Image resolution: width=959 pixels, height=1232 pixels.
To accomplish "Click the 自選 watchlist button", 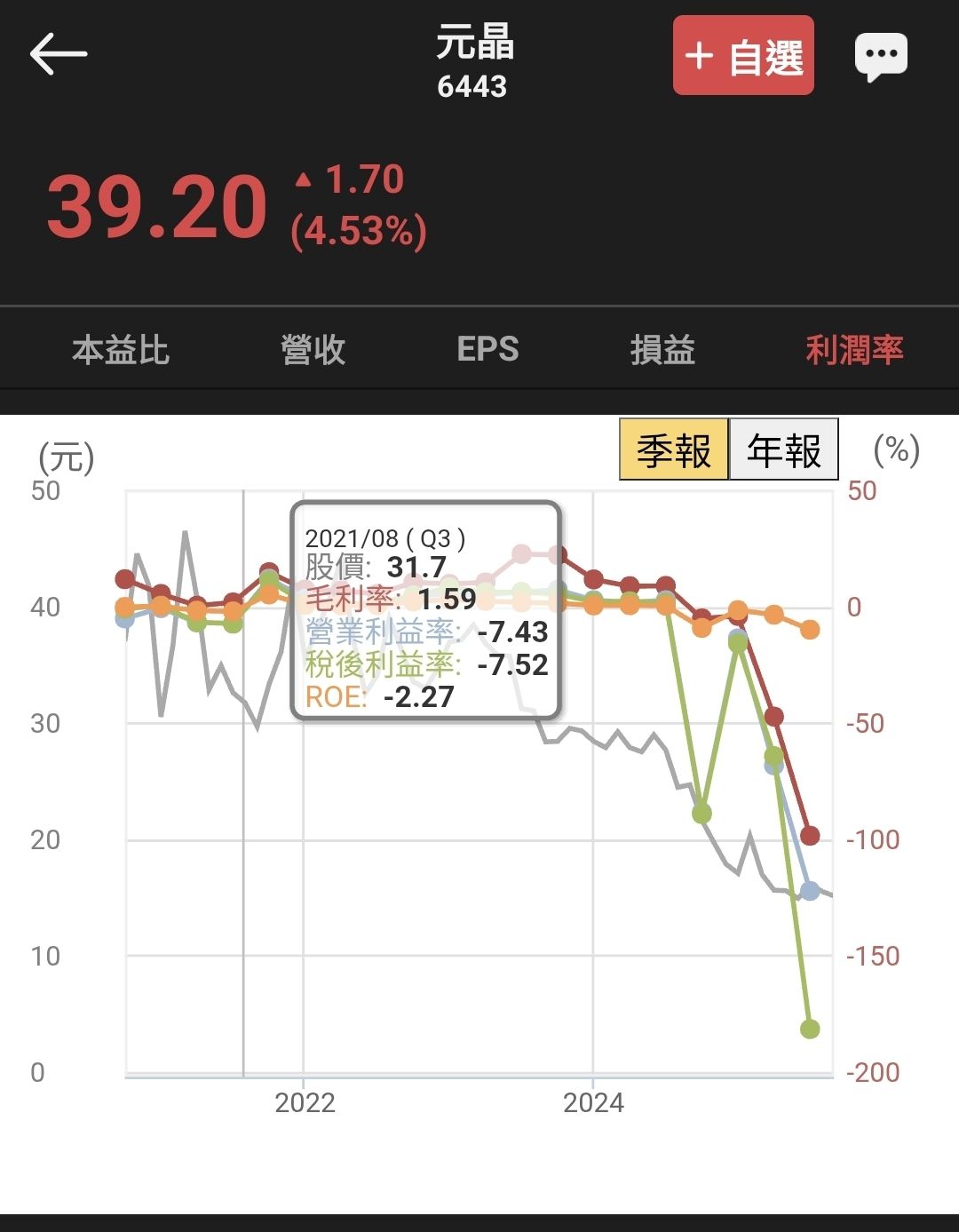I will [743, 56].
